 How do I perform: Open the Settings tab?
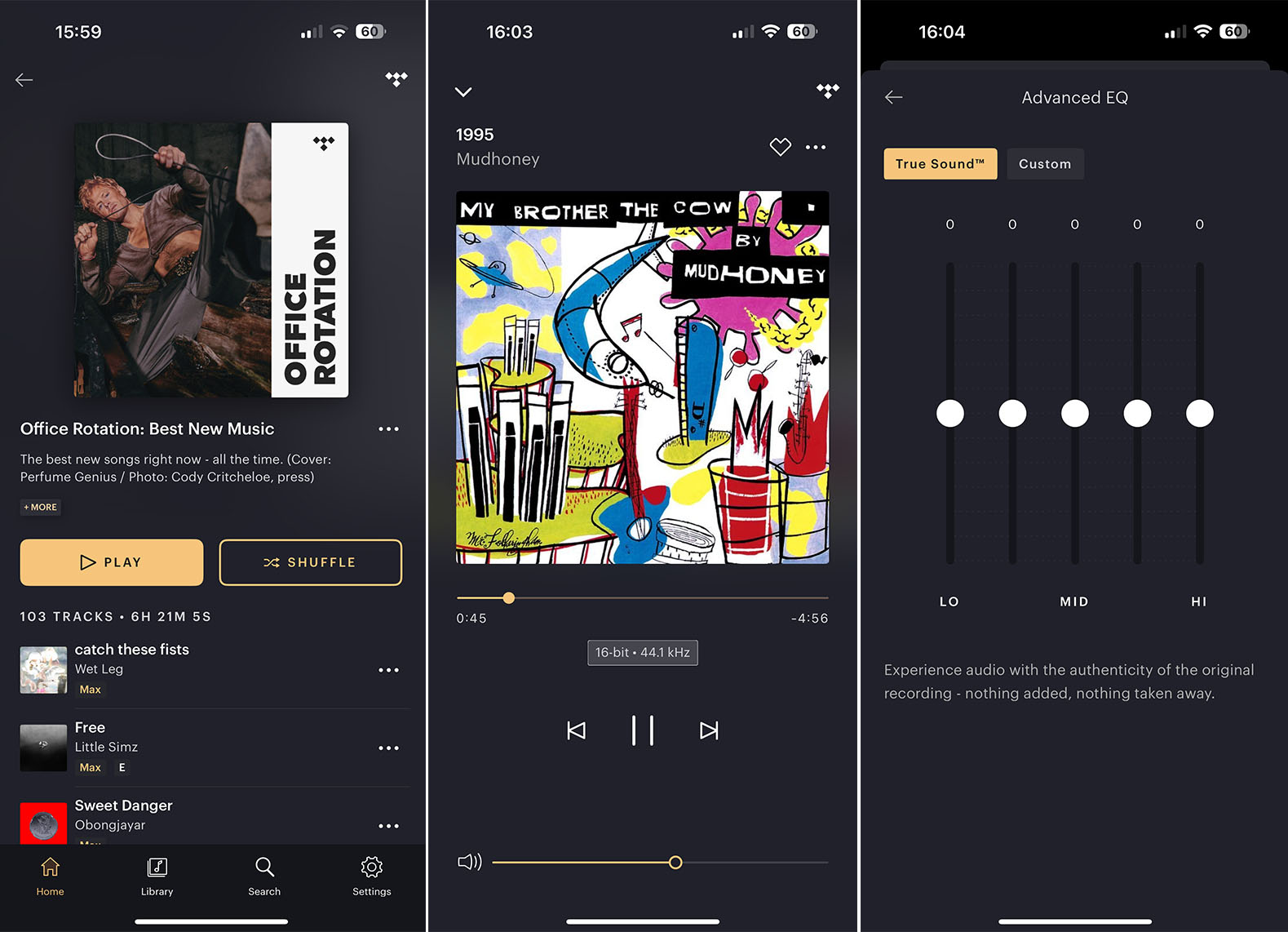coord(371,876)
